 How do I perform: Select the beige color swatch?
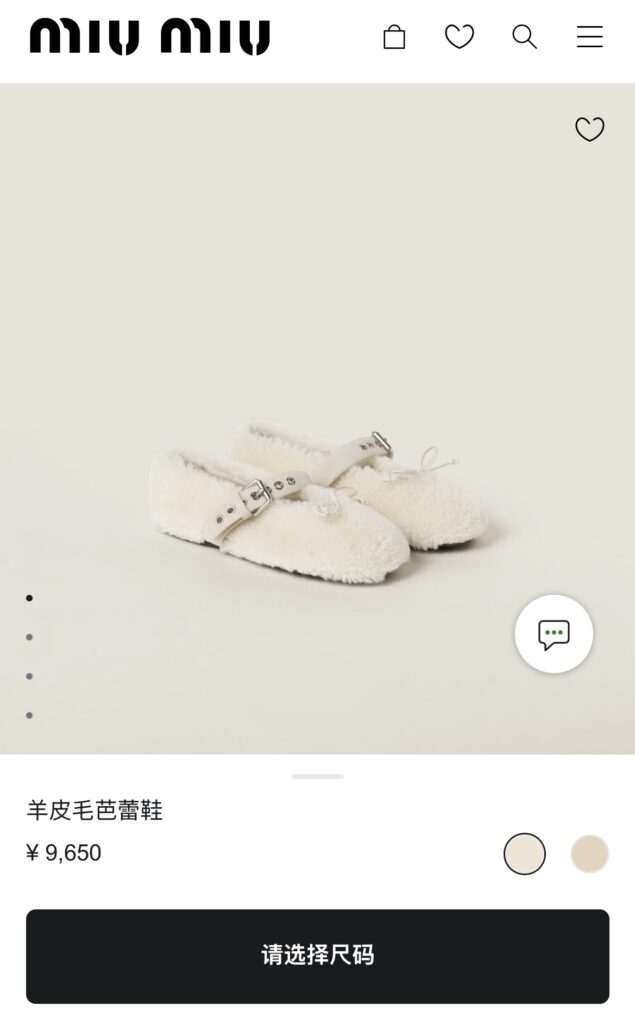pos(589,854)
